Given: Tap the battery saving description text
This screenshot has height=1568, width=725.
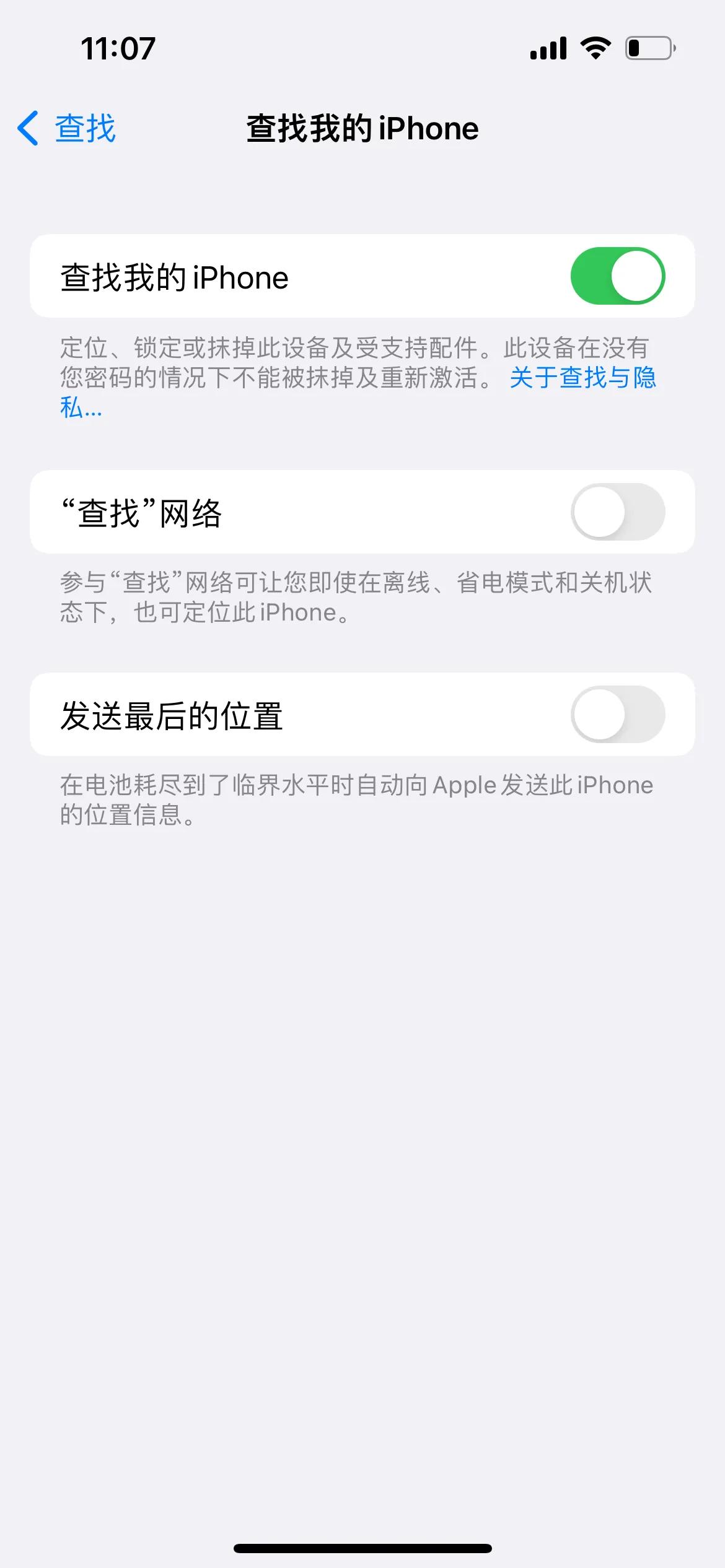Looking at the screenshot, I should [356, 800].
